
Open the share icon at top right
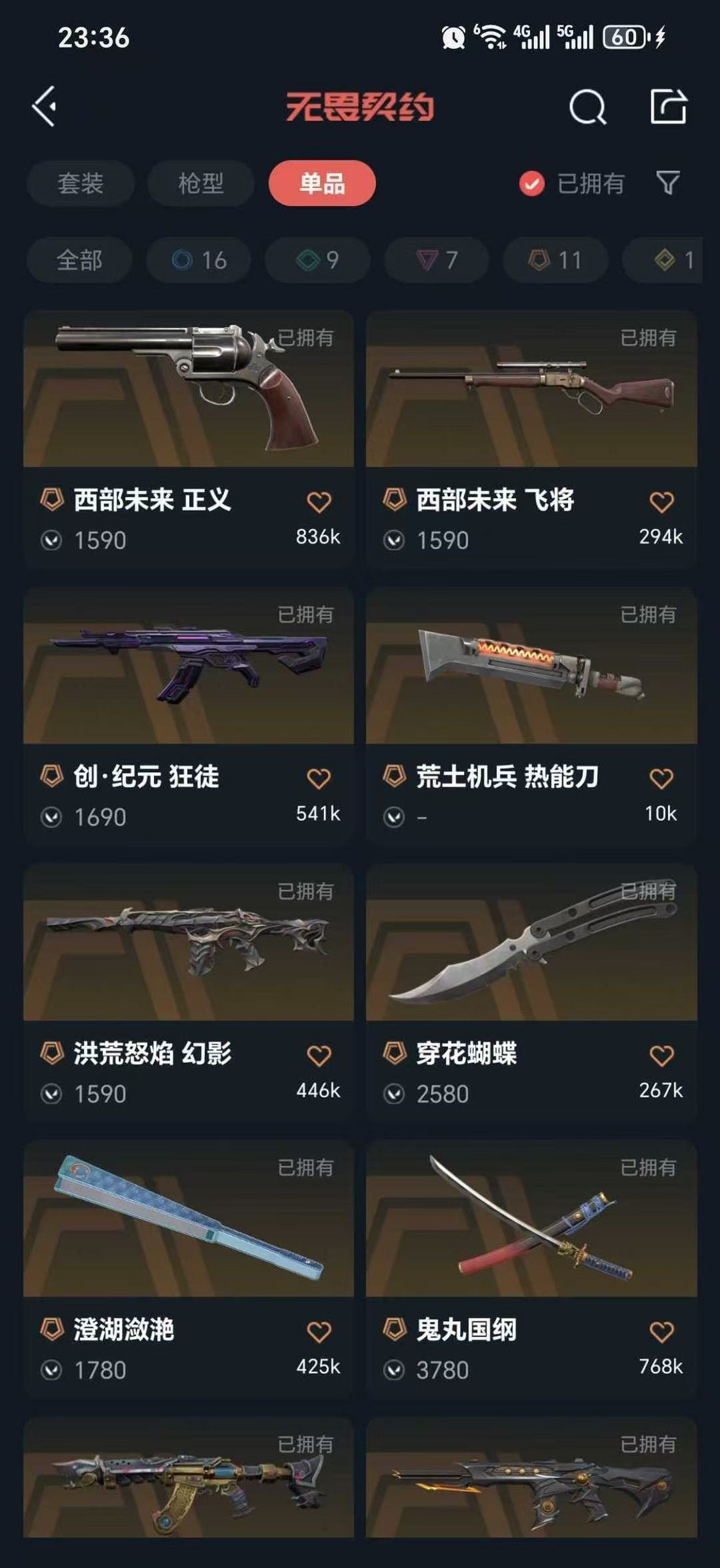coord(669,107)
